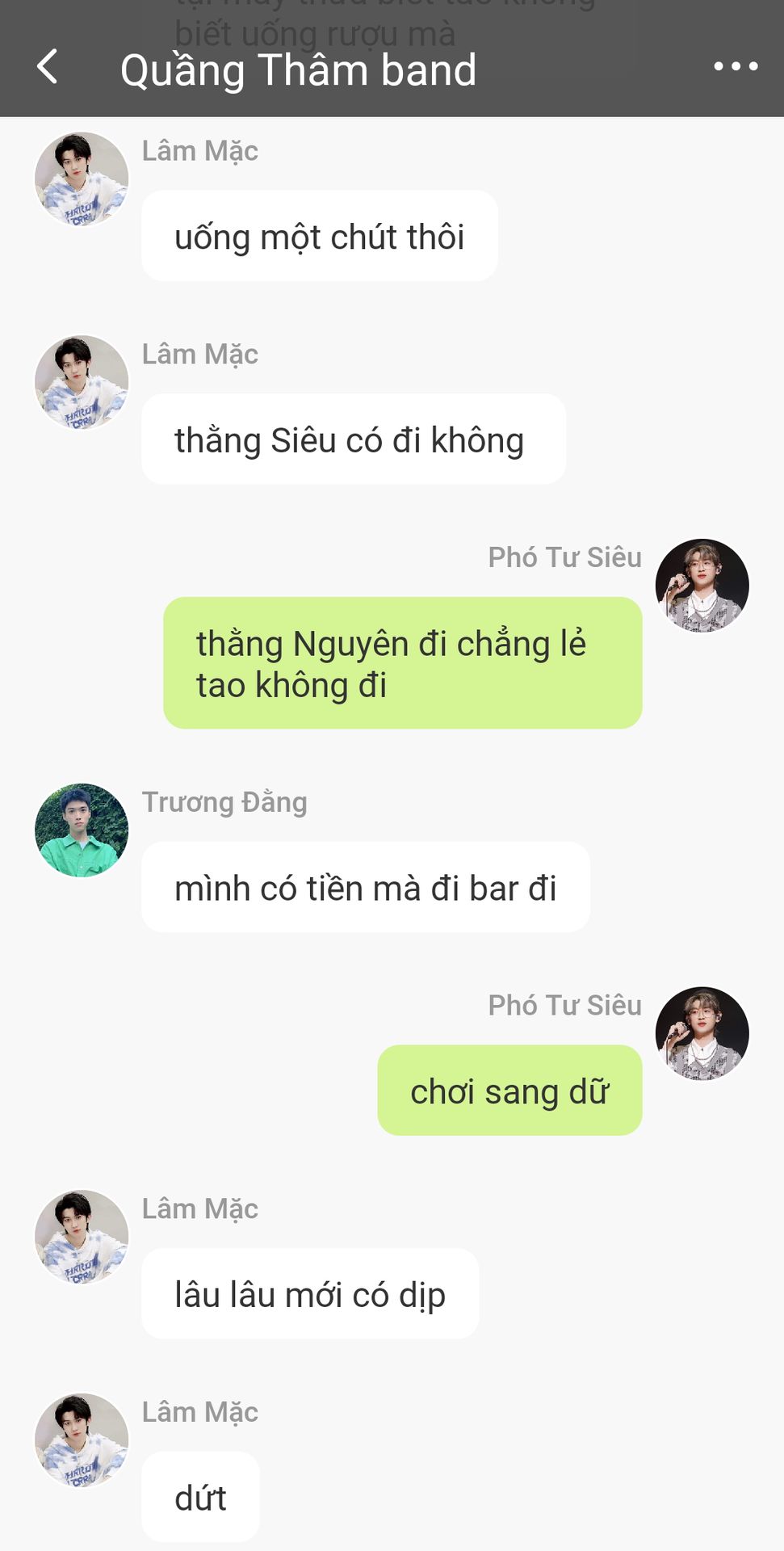Go back from the Quầng Thâm band chat
This screenshot has width=784, height=1551.
[48, 67]
